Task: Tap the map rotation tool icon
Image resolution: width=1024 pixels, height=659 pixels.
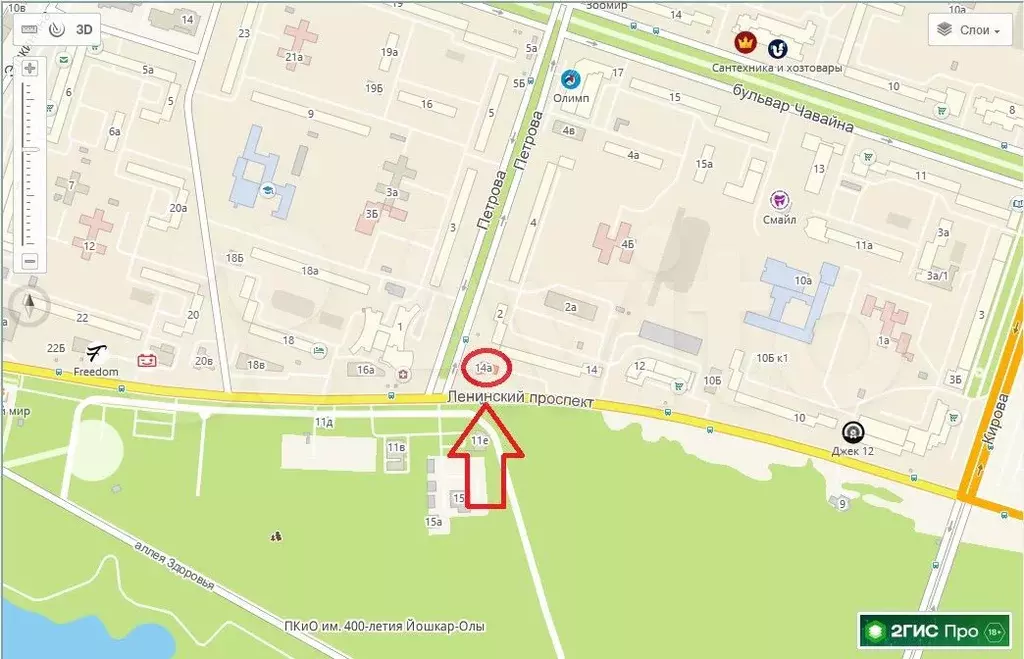Action: (58, 30)
